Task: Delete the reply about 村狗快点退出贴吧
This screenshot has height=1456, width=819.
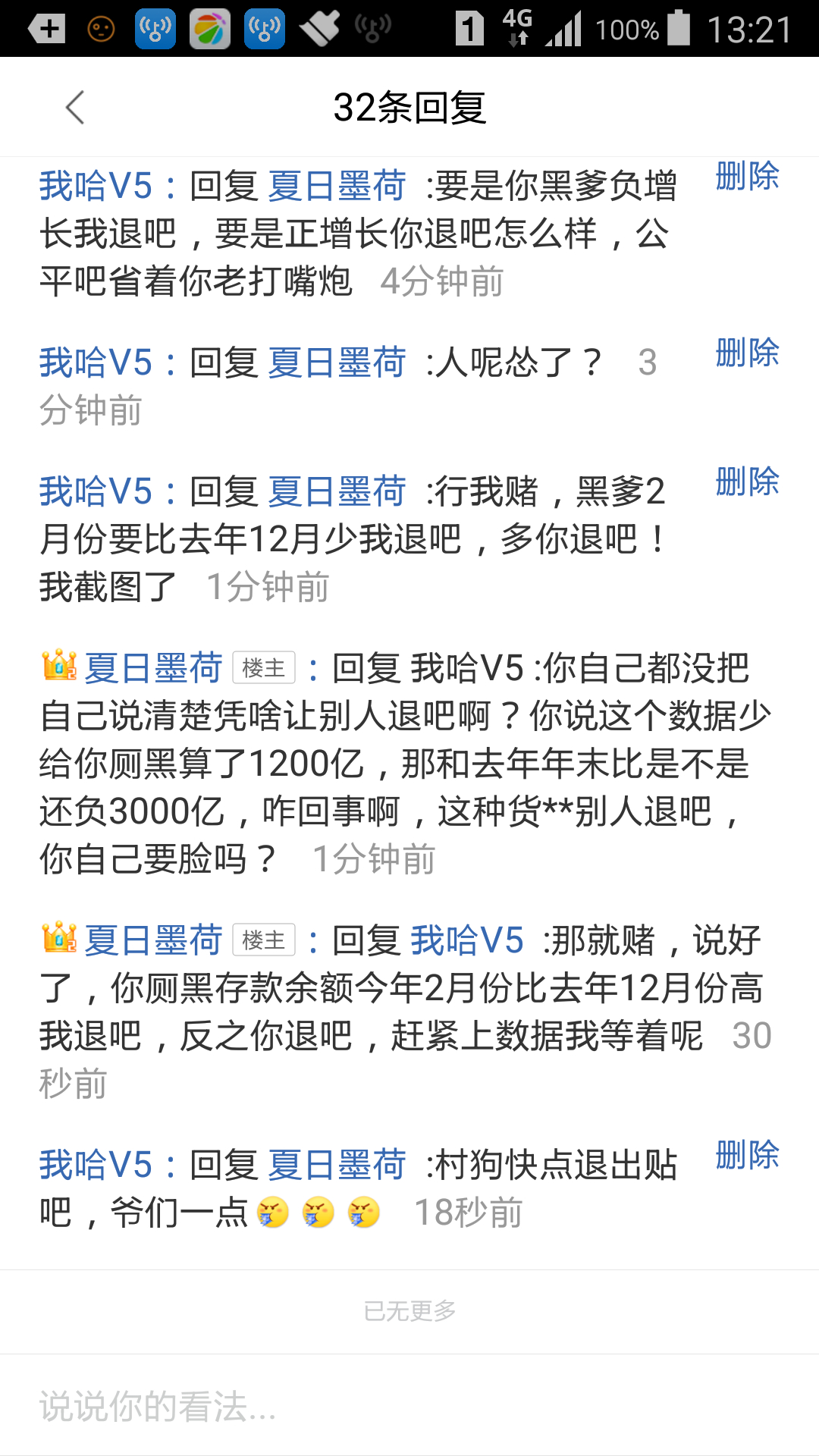Action: tap(747, 1155)
